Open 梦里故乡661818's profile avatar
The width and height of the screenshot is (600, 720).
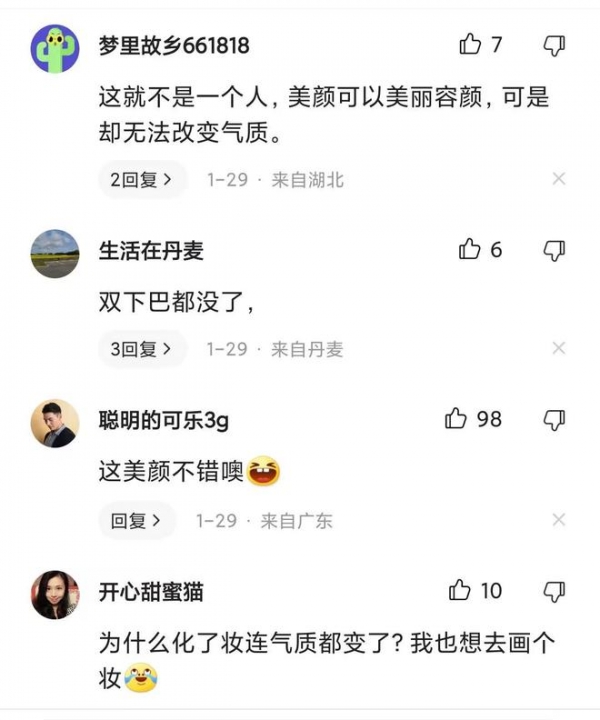pyautogui.click(x=55, y=49)
